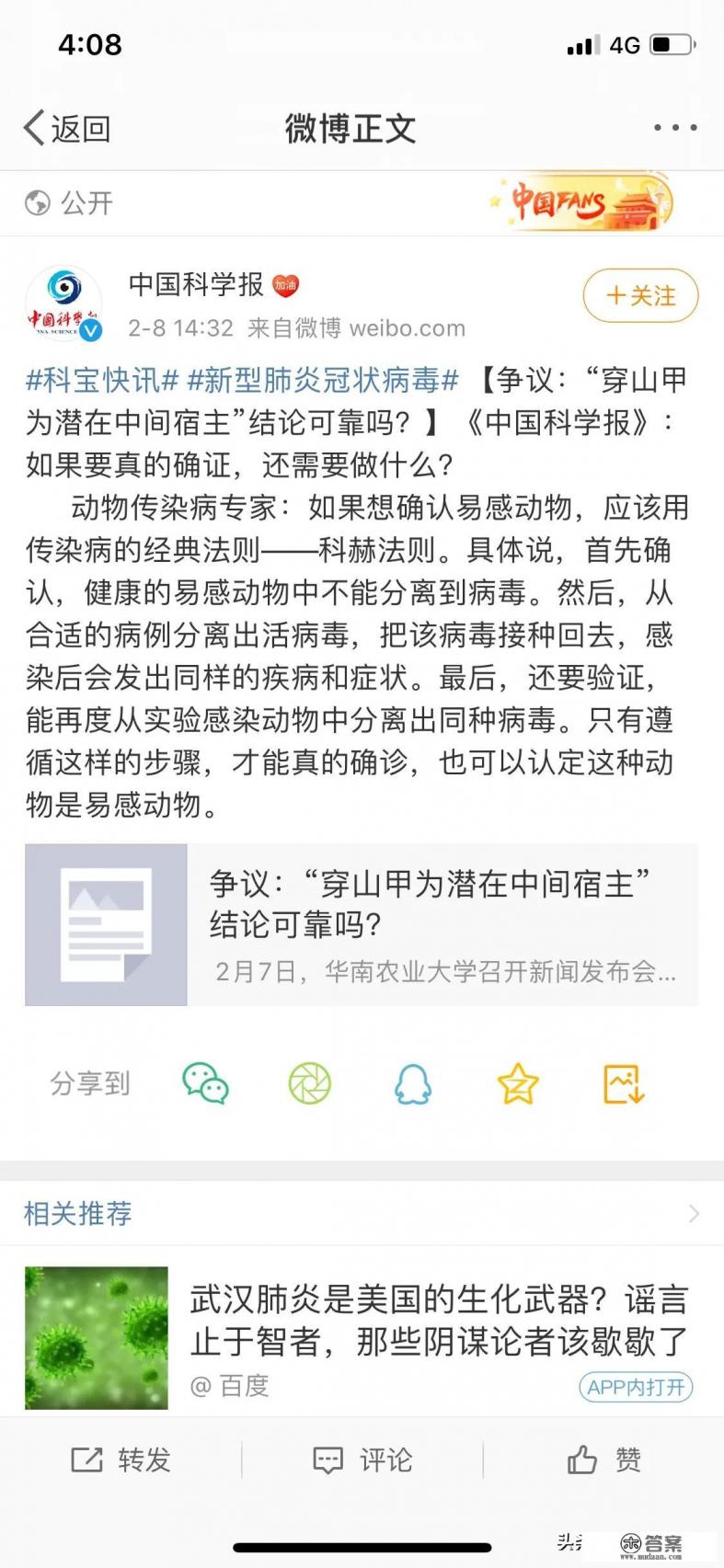724x1568 pixels.
Task: Favorite the post using the star icon
Action: tap(518, 1083)
